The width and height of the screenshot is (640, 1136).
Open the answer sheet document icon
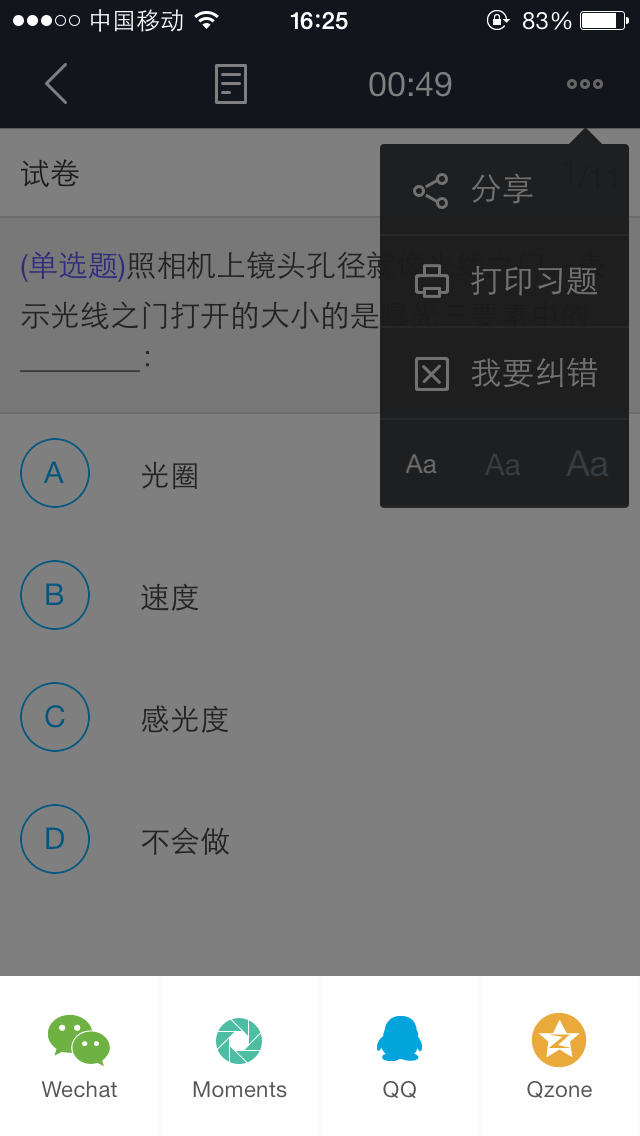click(231, 83)
